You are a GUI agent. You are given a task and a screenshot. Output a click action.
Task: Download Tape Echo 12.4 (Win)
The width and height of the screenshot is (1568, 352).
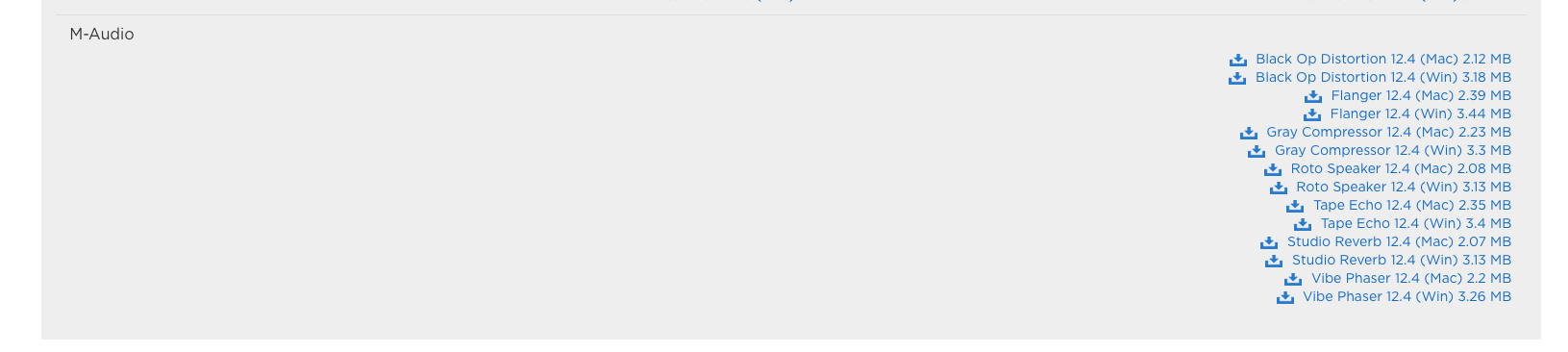pos(1403,223)
